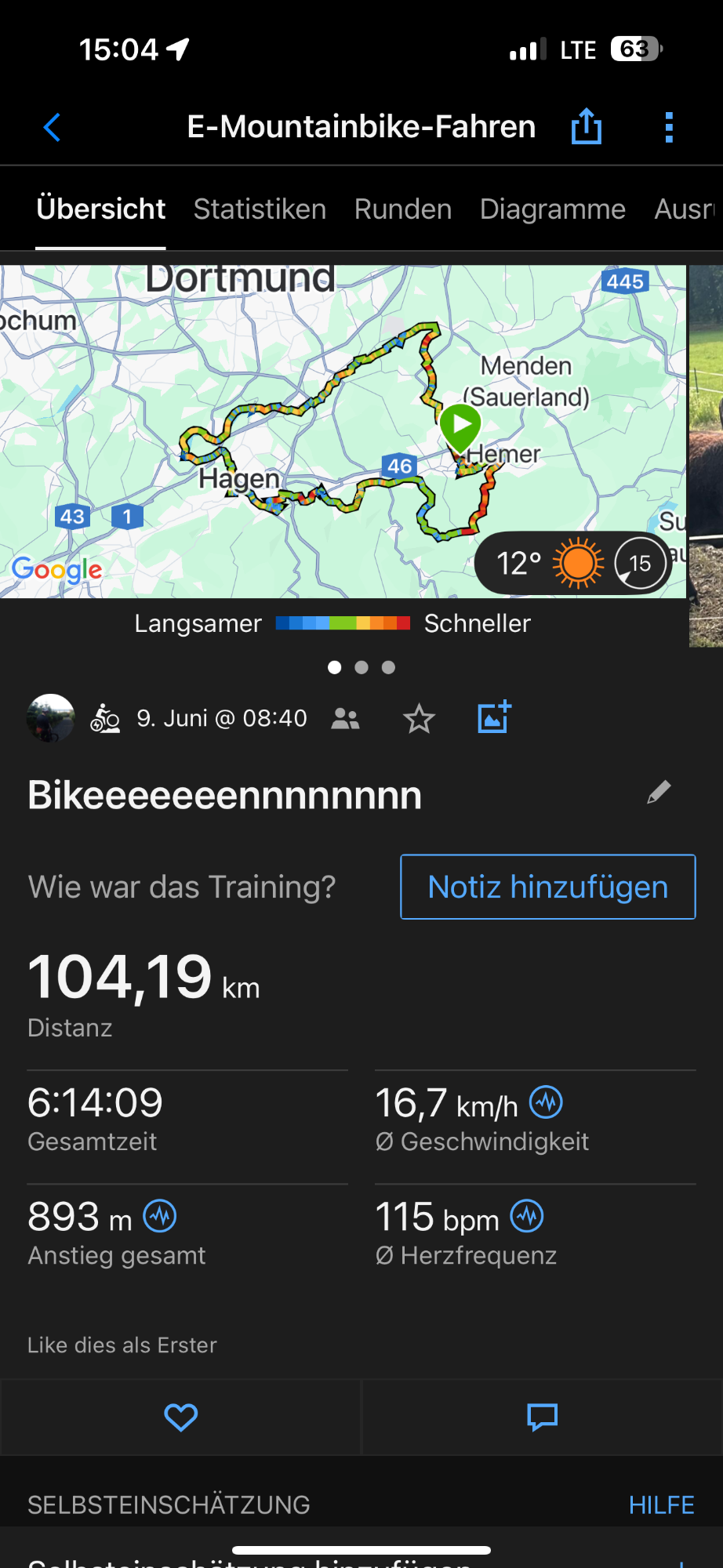Show info for Anstieg gesamt

160,1216
